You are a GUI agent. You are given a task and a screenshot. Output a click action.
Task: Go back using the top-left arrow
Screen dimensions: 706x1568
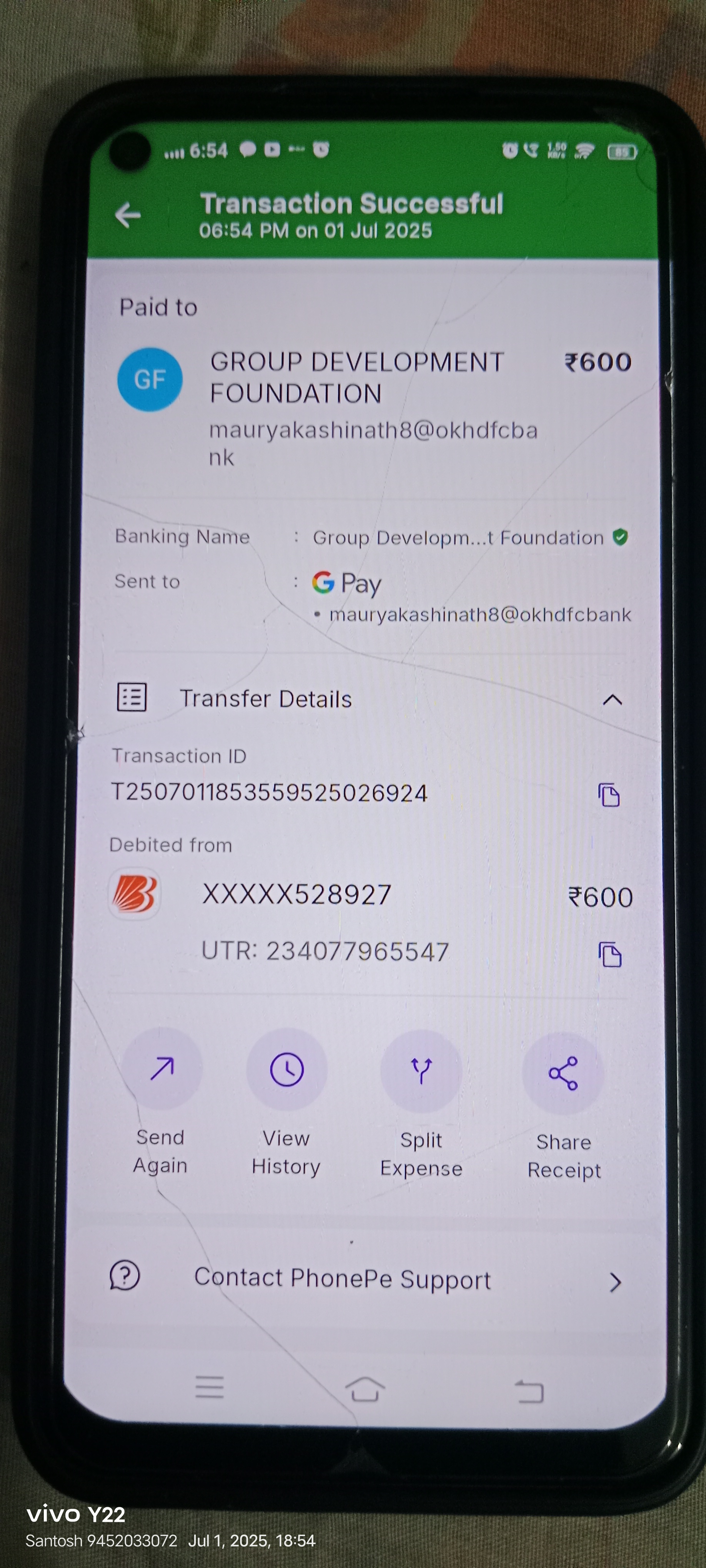click(x=128, y=215)
